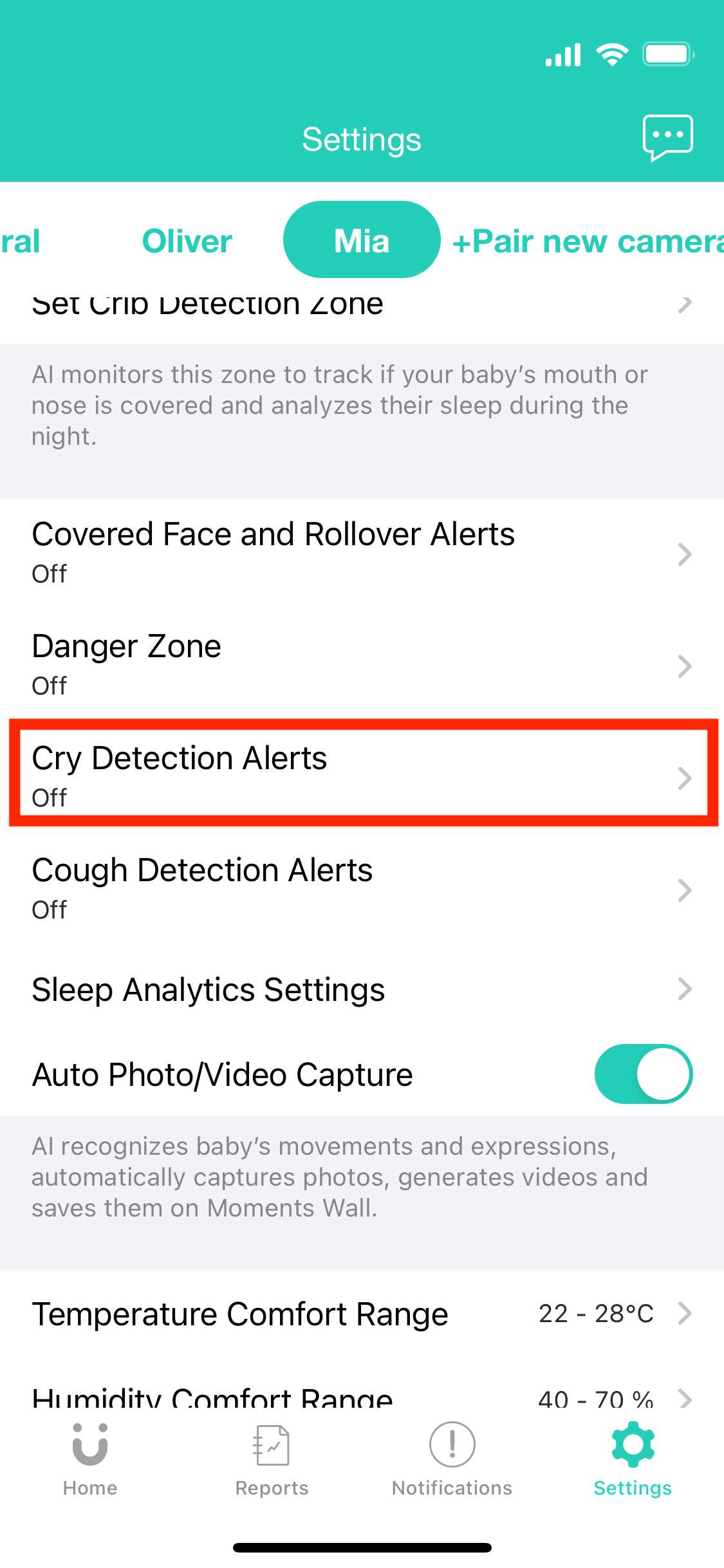Select the Mia camera tab

pos(362,240)
